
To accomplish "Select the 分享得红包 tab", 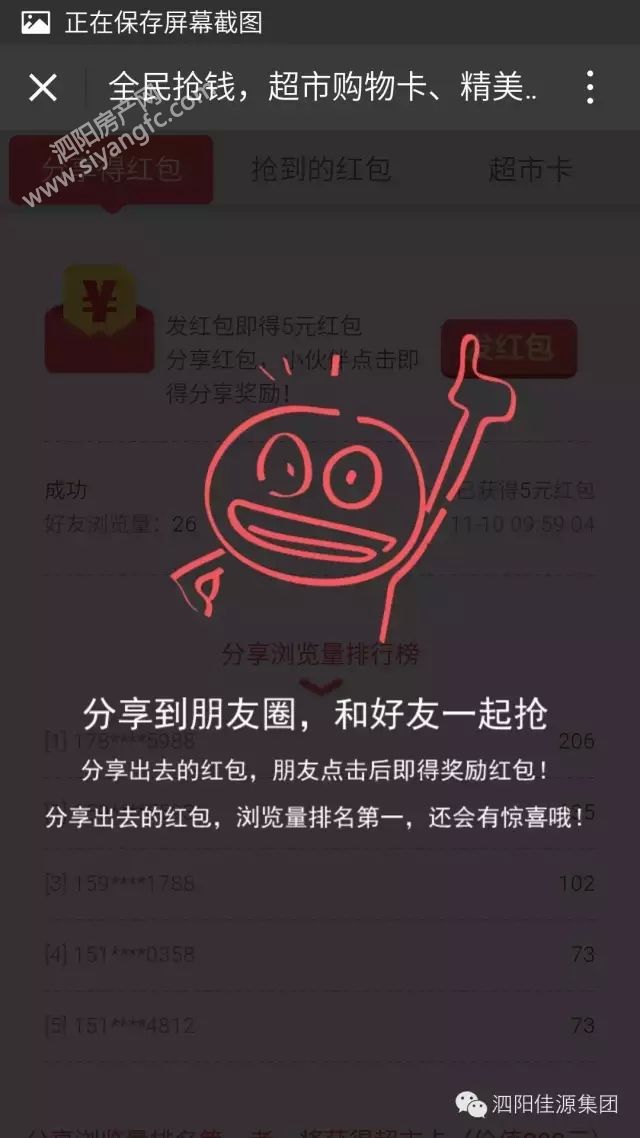I will tap(111, 169).
